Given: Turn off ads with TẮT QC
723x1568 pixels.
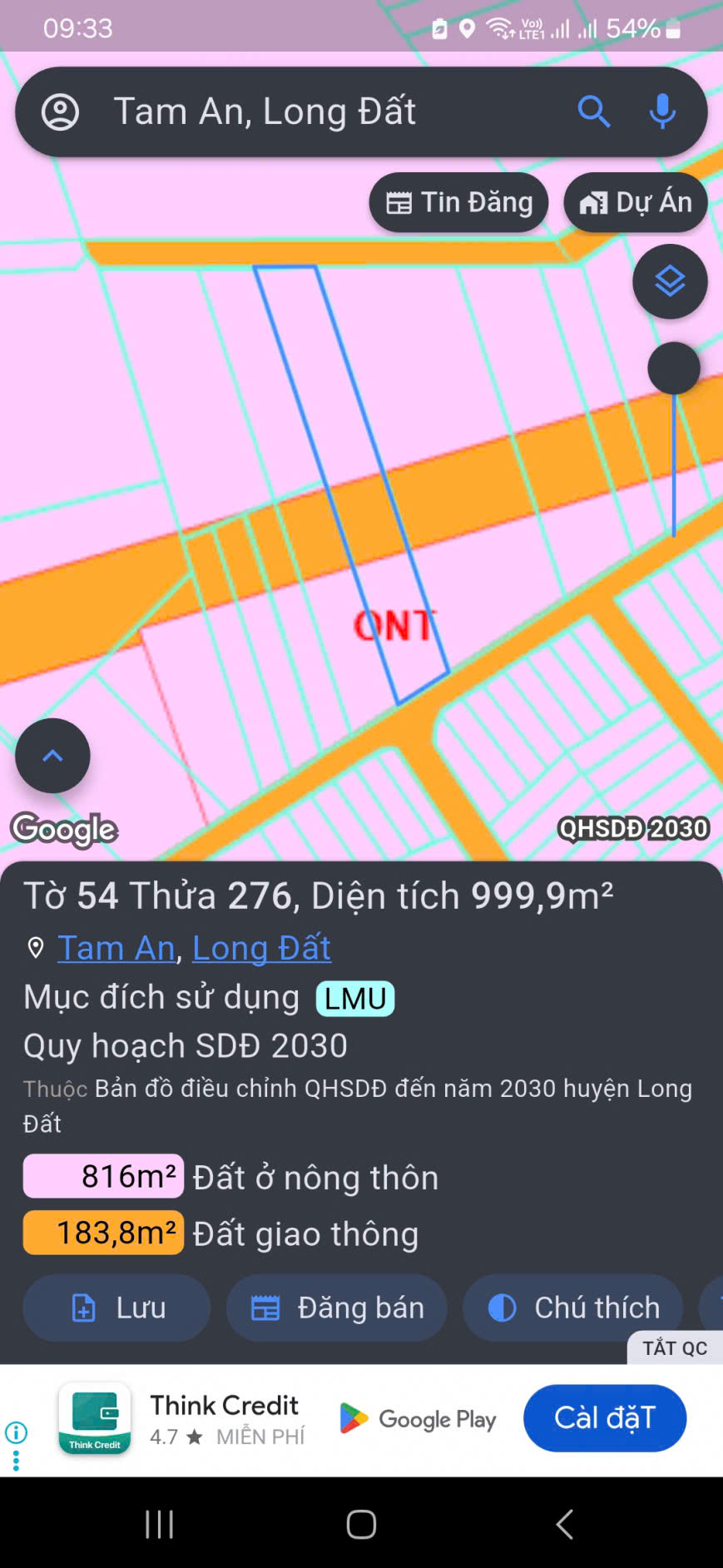Looking at the screenshot, I should 674,1348.
